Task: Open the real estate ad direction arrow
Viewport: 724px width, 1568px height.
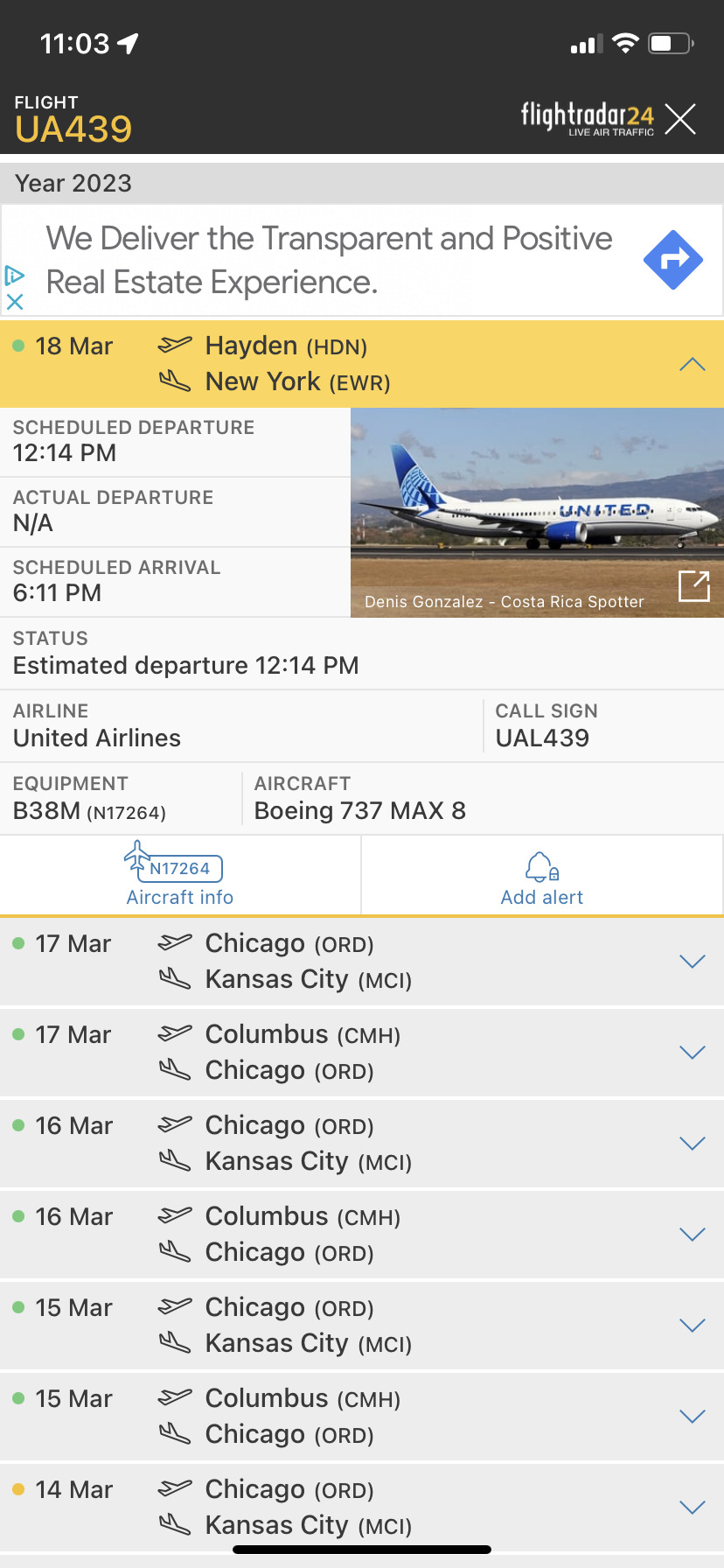Action: tap(673, 260)
